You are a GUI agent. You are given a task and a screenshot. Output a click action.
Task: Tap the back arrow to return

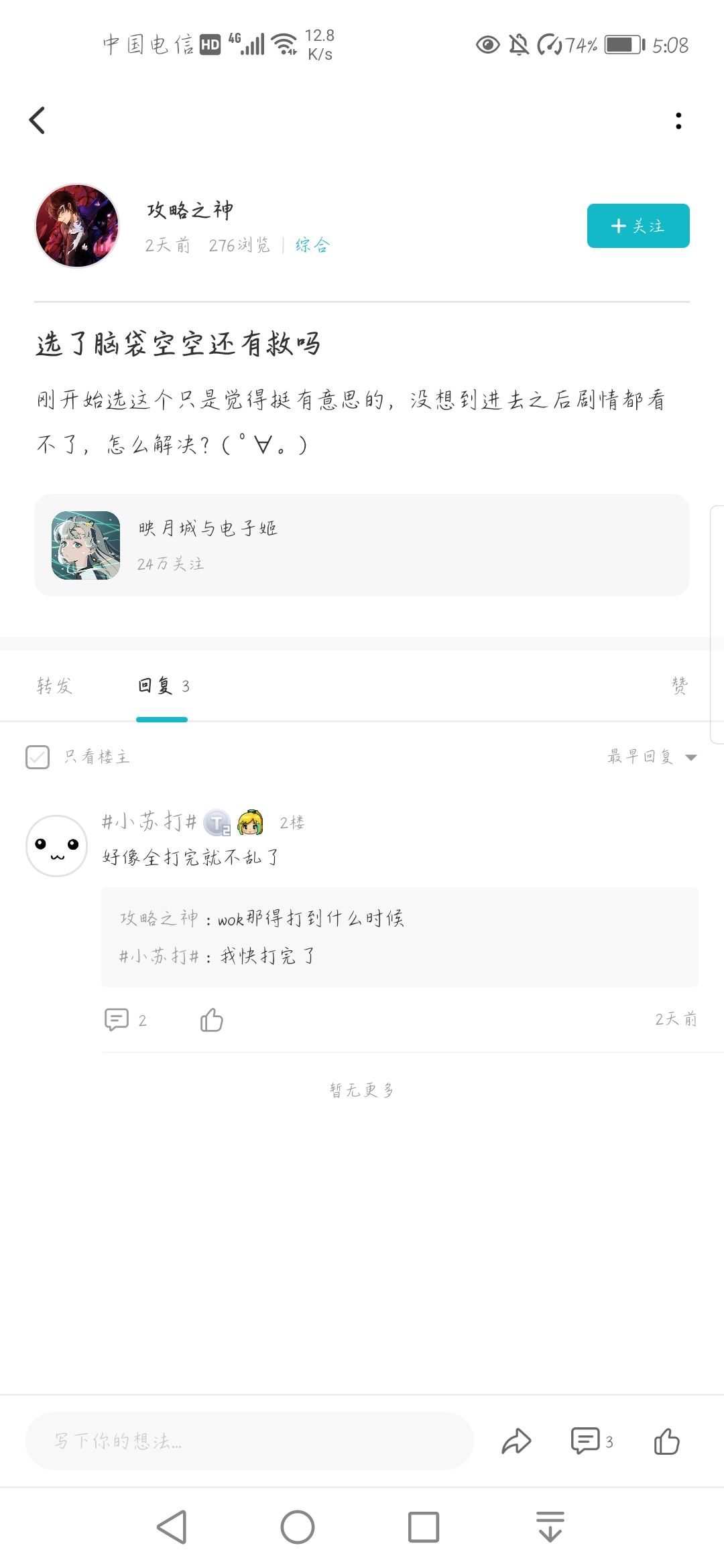click(x=38, y=121)
